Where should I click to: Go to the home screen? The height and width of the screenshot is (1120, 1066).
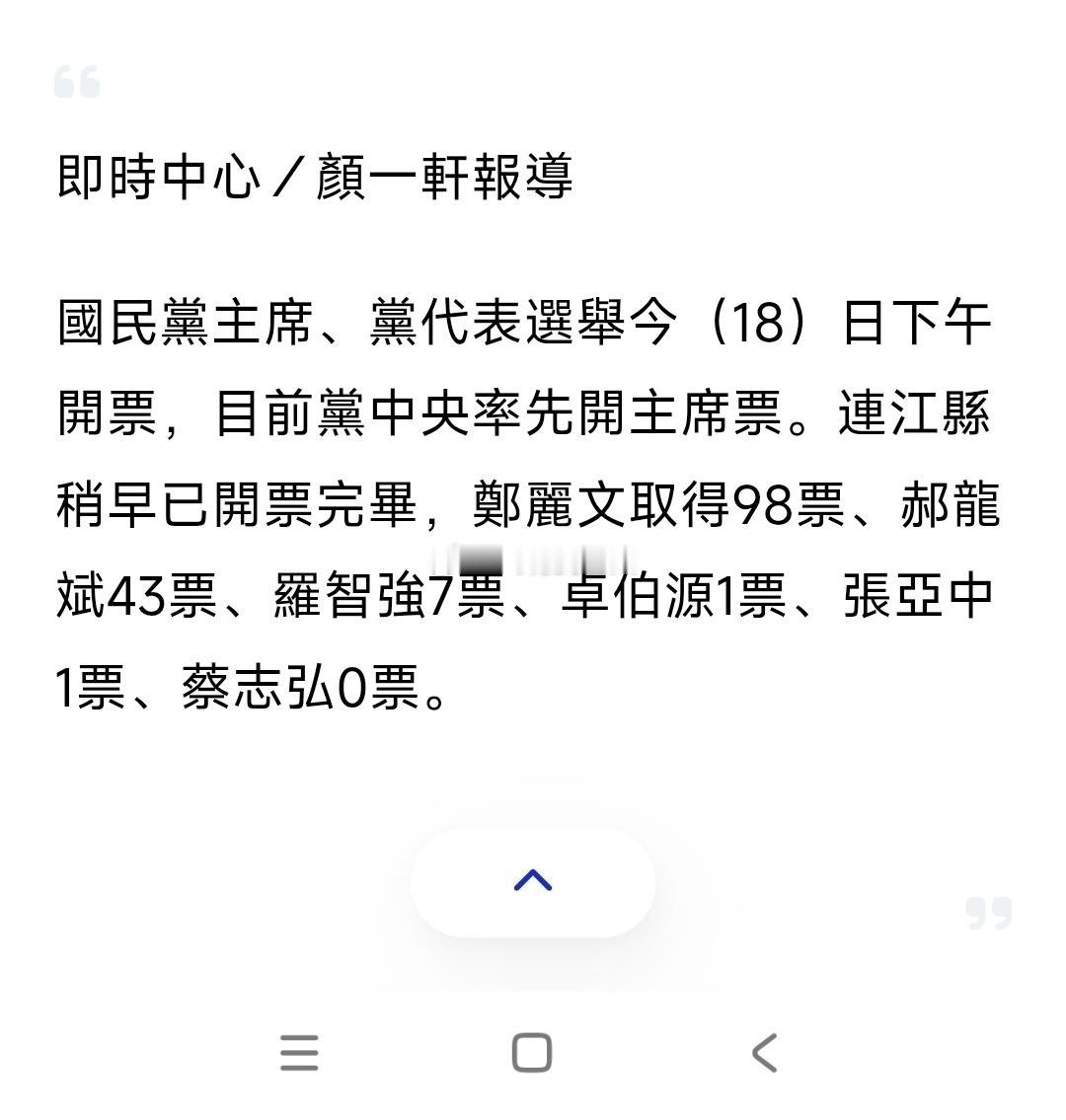532,1052
